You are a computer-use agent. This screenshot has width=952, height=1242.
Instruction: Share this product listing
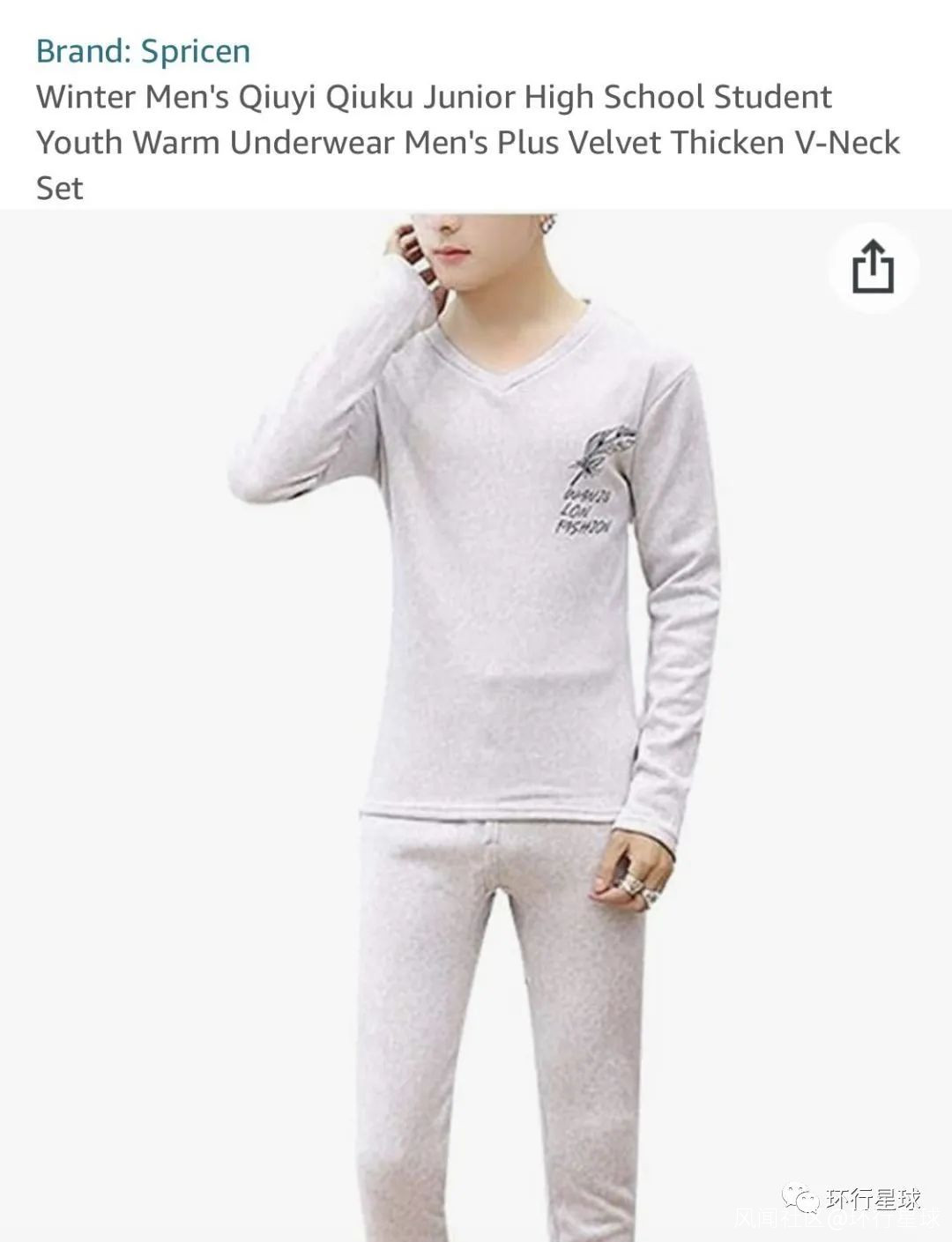tap(873, 267)
